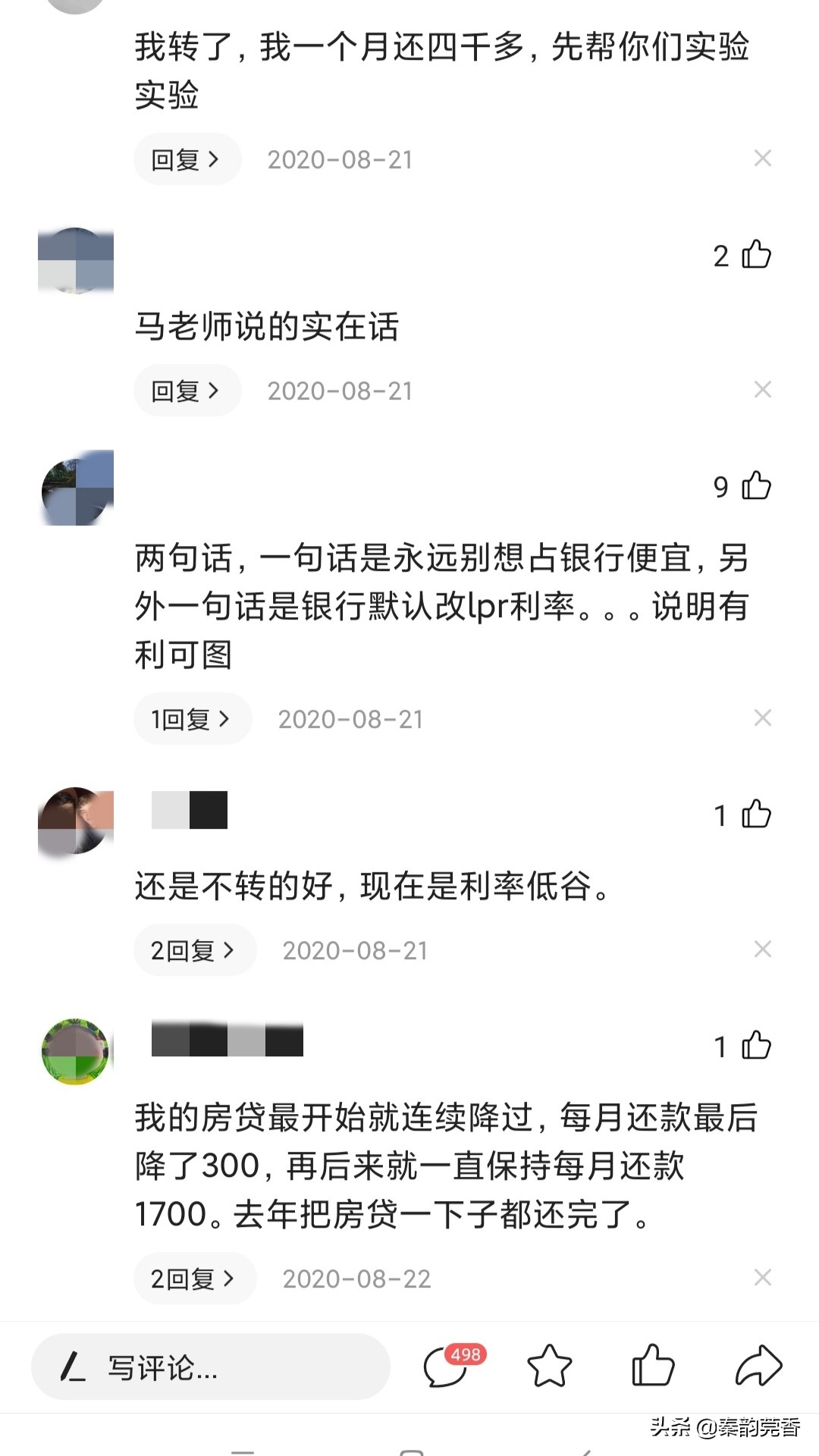Tap the pencil icon in the comment bar
819x1456 pixels.
point(71,1369)
